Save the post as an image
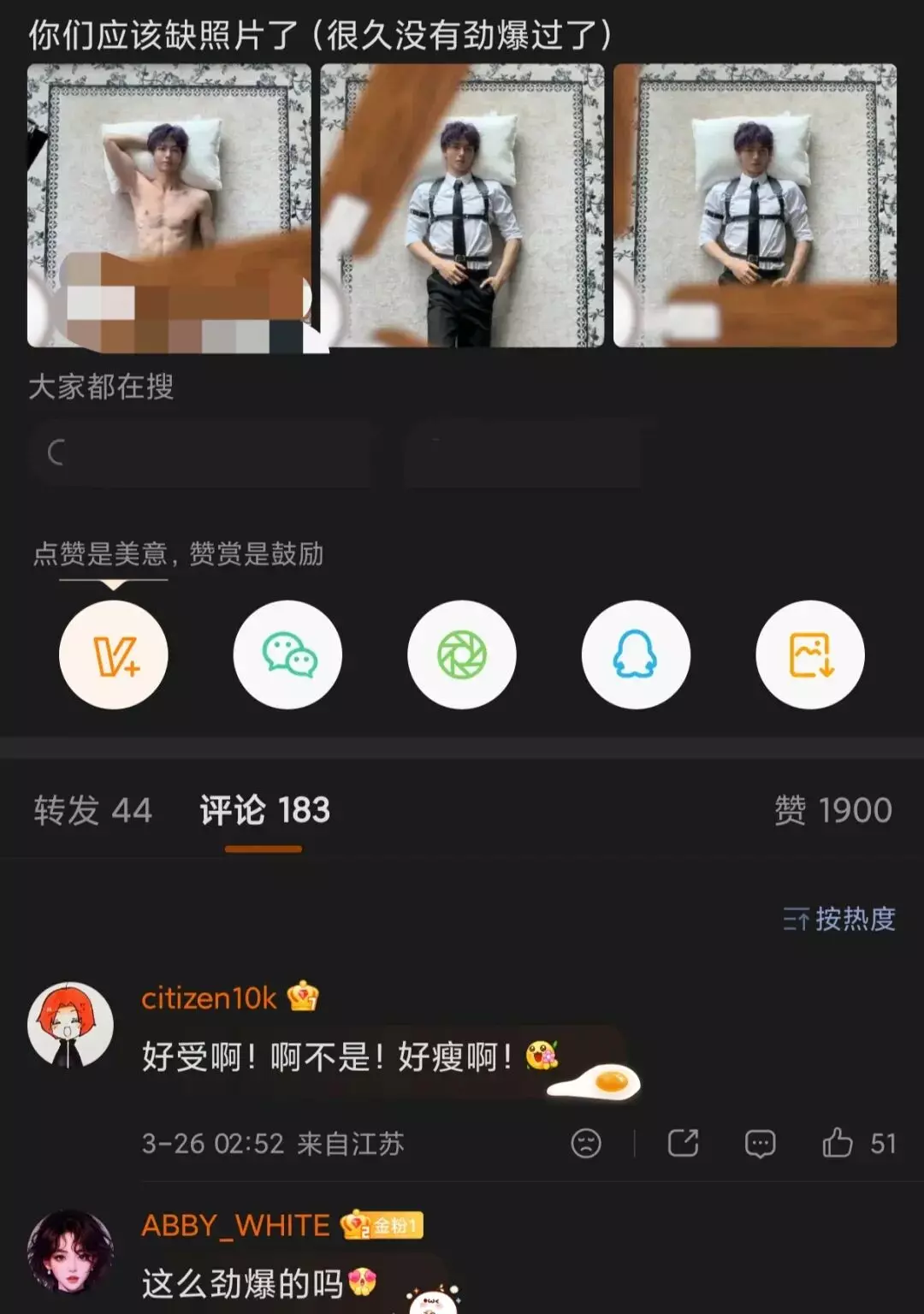Viewport: 924px width, 1314px height. coord(809,655)
